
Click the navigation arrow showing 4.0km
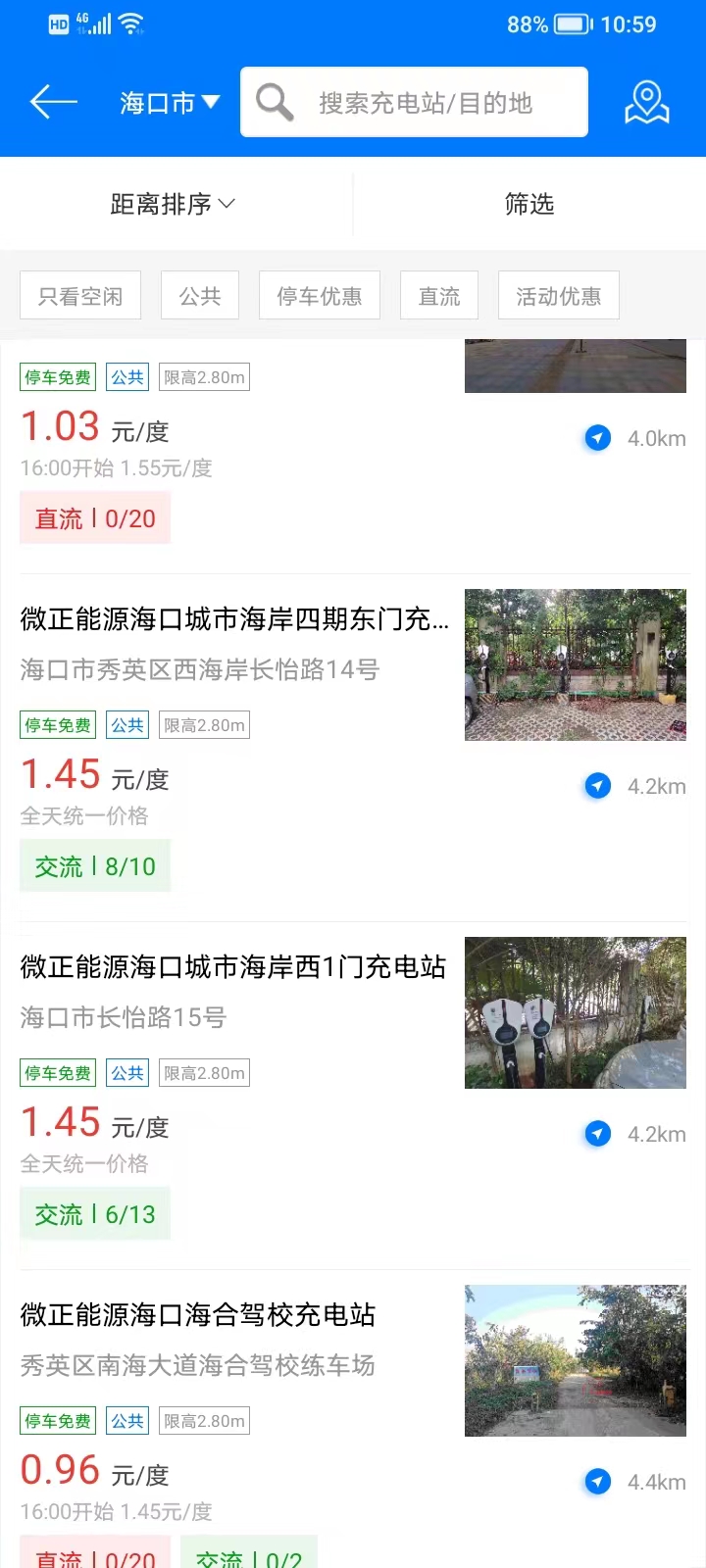tap(597, 438)
